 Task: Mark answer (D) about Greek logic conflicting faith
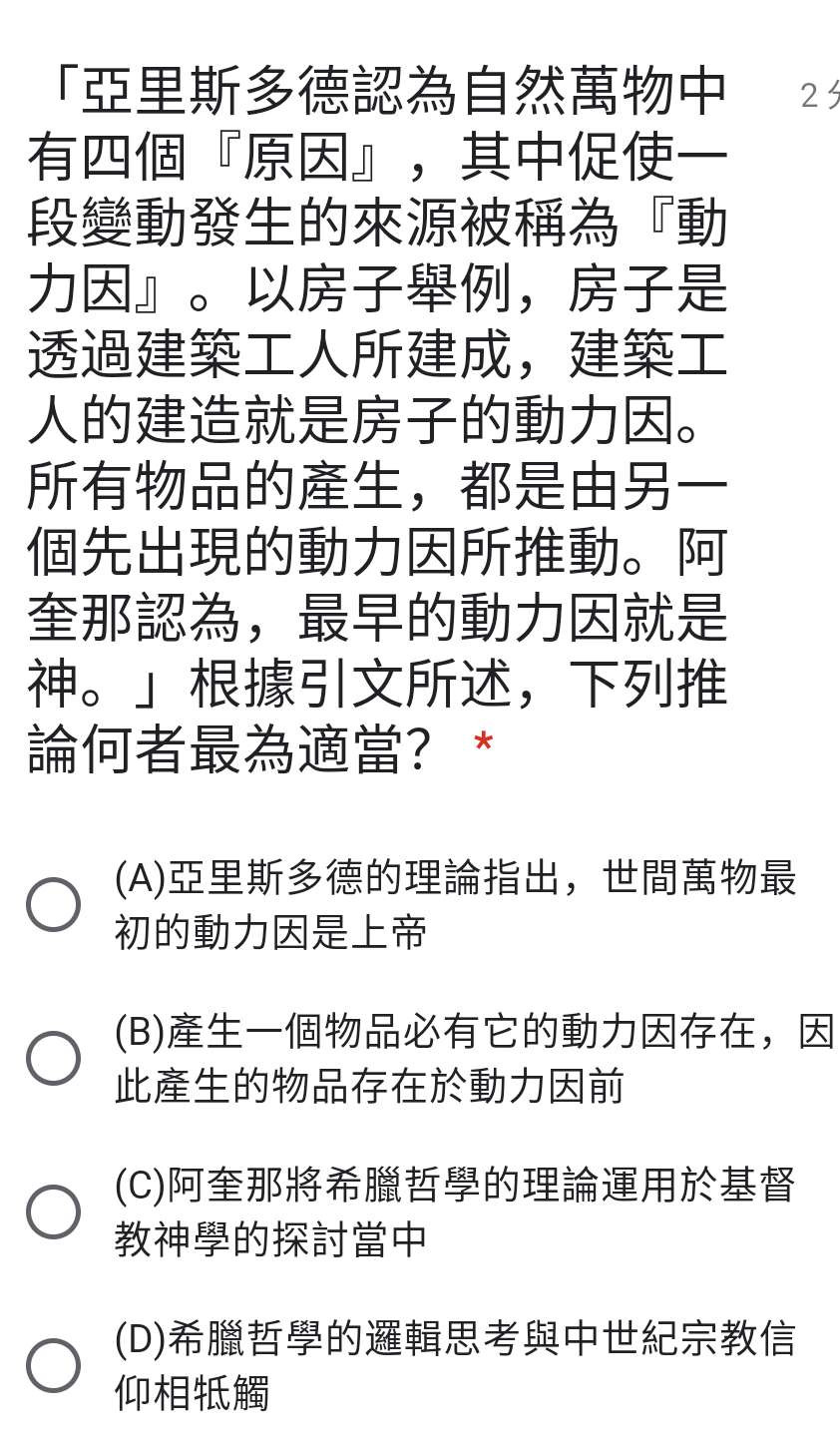53,1365
